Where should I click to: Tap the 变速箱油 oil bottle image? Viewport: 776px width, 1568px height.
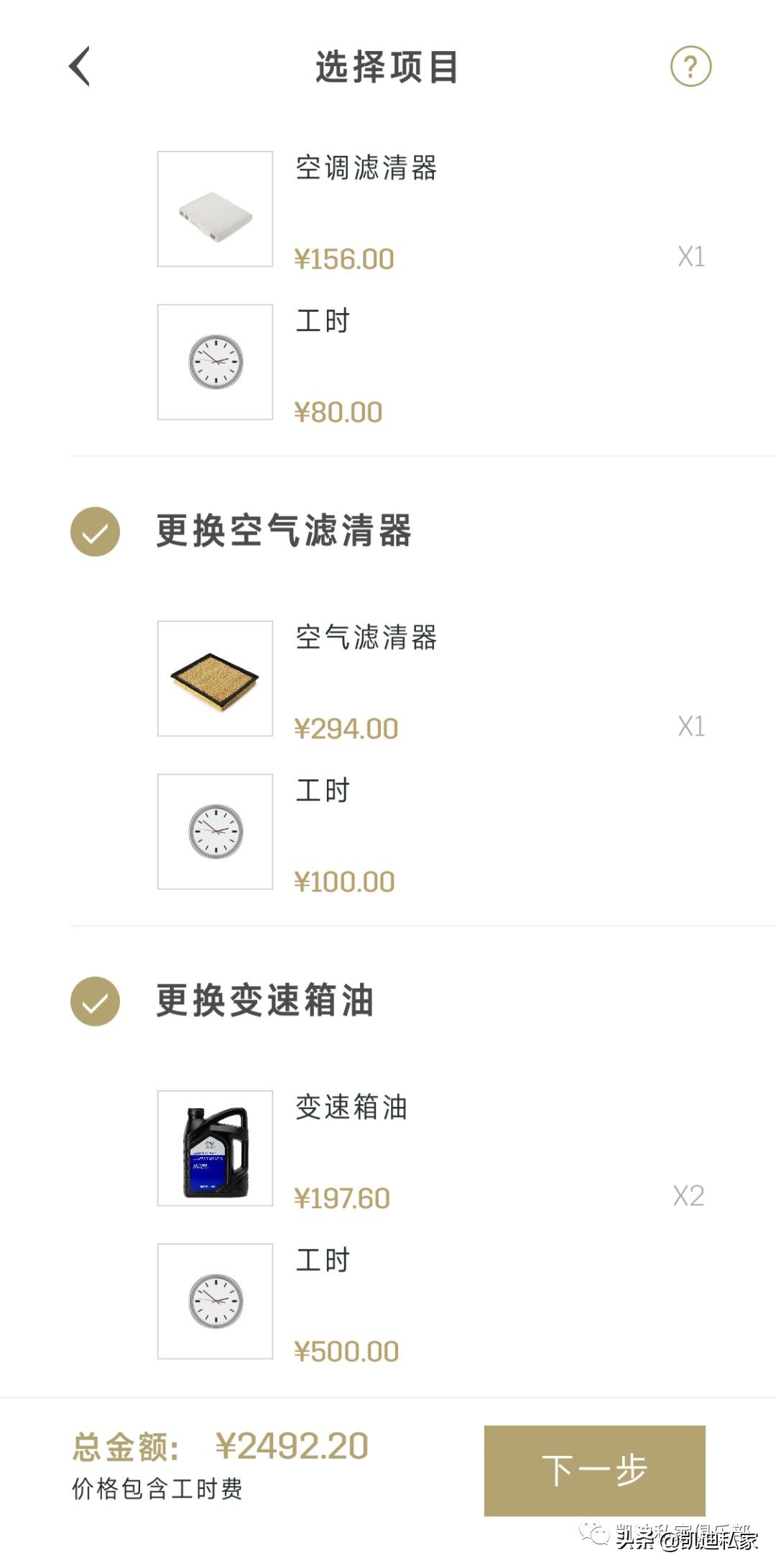[x=214, y=1148]
